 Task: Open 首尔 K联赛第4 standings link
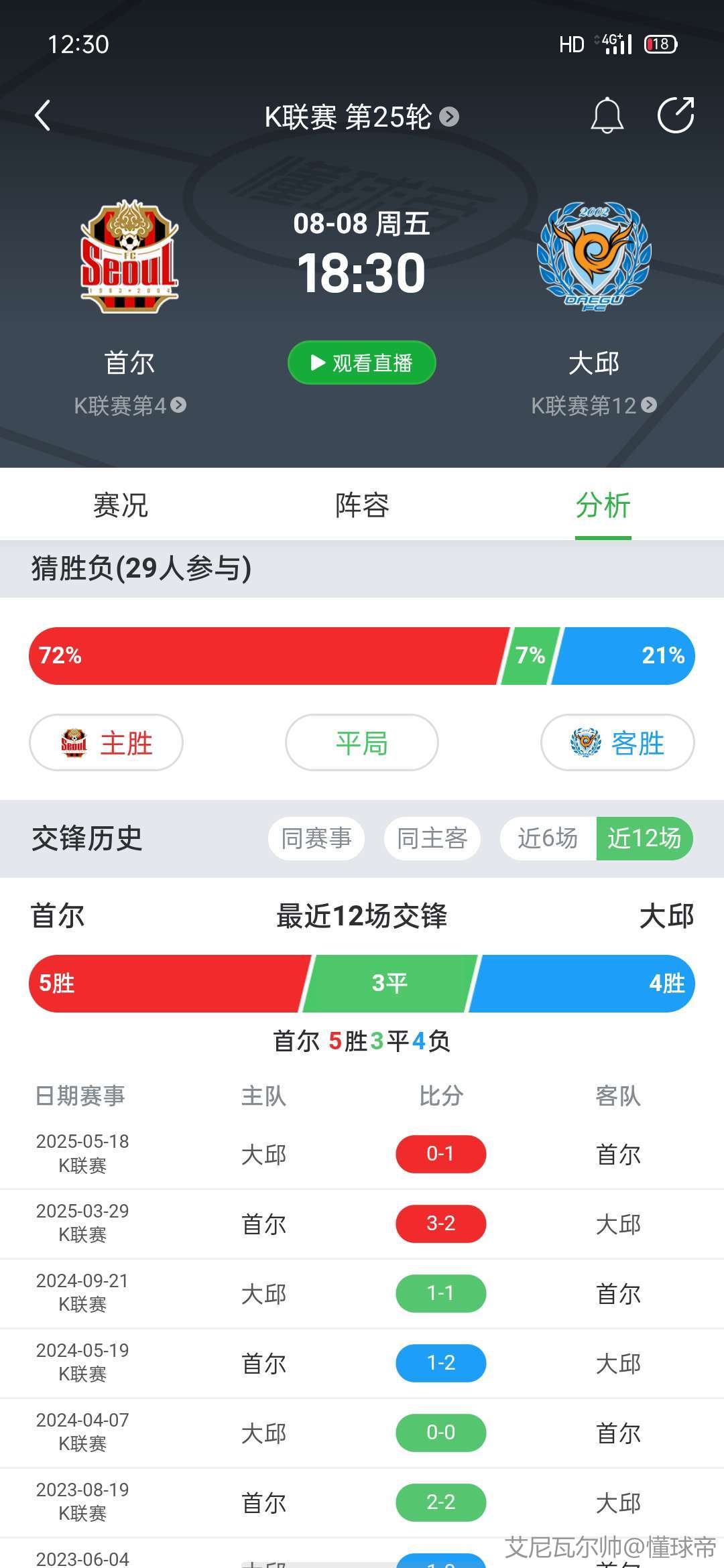click(x=130, y=405)
